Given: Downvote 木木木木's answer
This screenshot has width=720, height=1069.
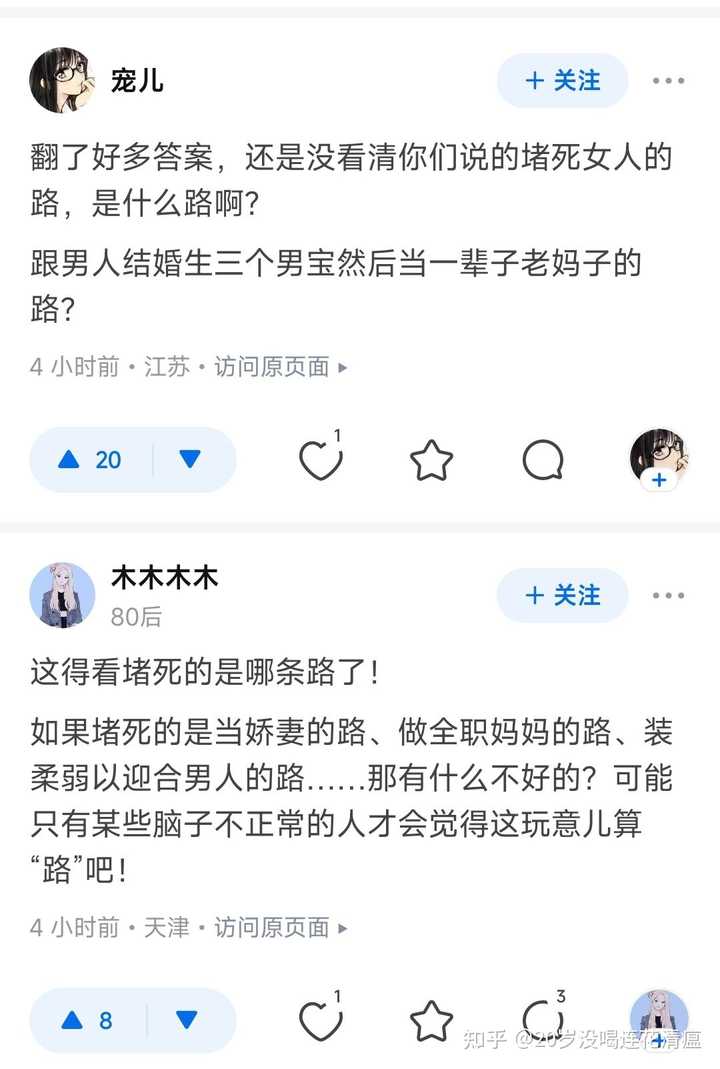Looking at the screenshot, I should (187, 1021).
